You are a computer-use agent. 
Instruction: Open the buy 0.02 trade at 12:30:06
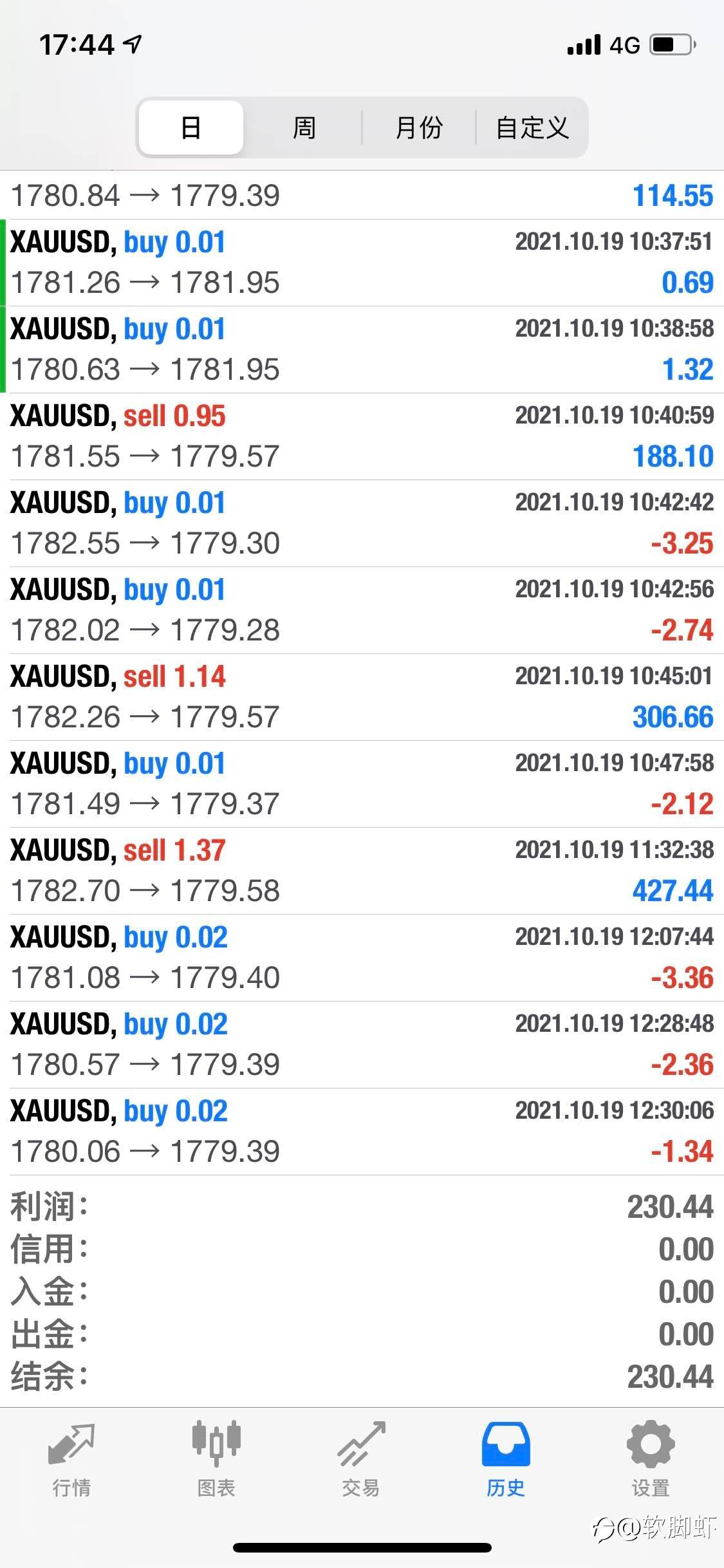(362, 1132)
